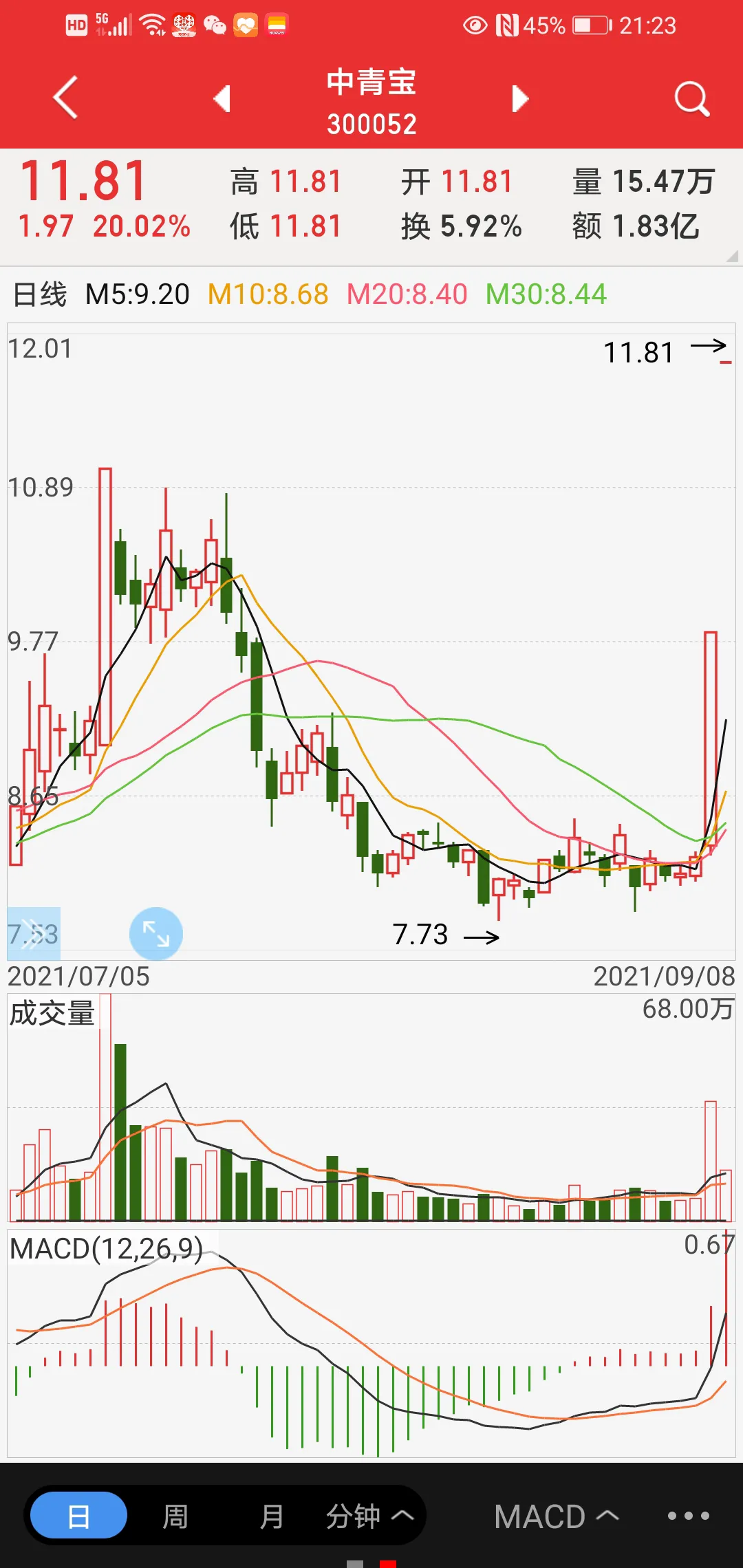
Task: Switch to the 月 monthly chart
Action: 272,1516
